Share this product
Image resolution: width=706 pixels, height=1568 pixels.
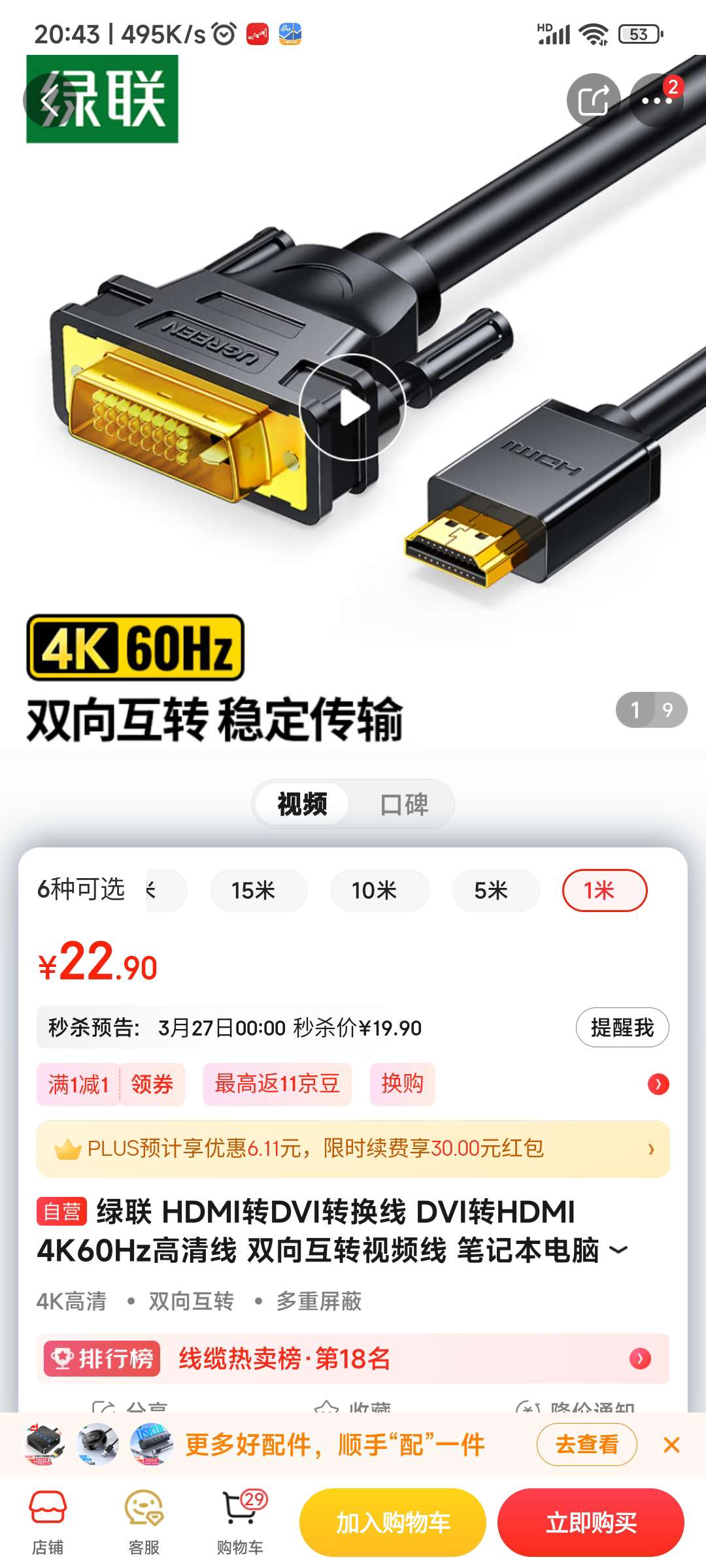point(593,100)
